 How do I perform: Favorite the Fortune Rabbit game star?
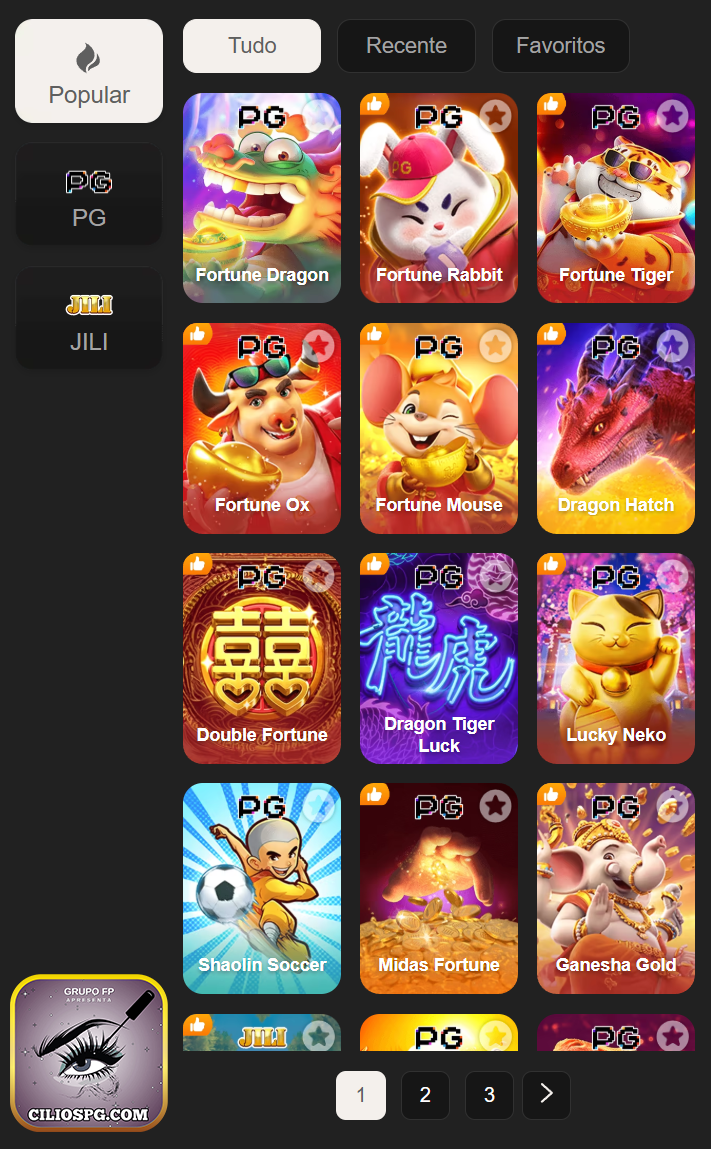(x=495, y=116)
